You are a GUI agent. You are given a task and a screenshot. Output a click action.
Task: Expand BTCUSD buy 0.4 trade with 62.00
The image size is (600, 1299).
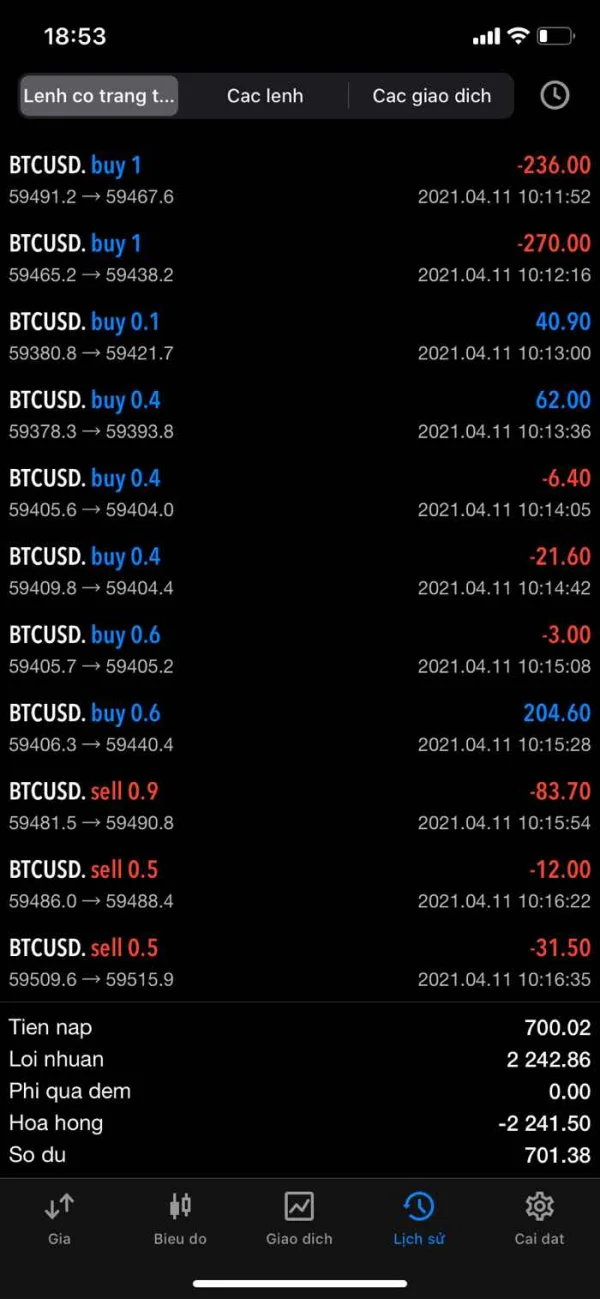coord(300,415)
